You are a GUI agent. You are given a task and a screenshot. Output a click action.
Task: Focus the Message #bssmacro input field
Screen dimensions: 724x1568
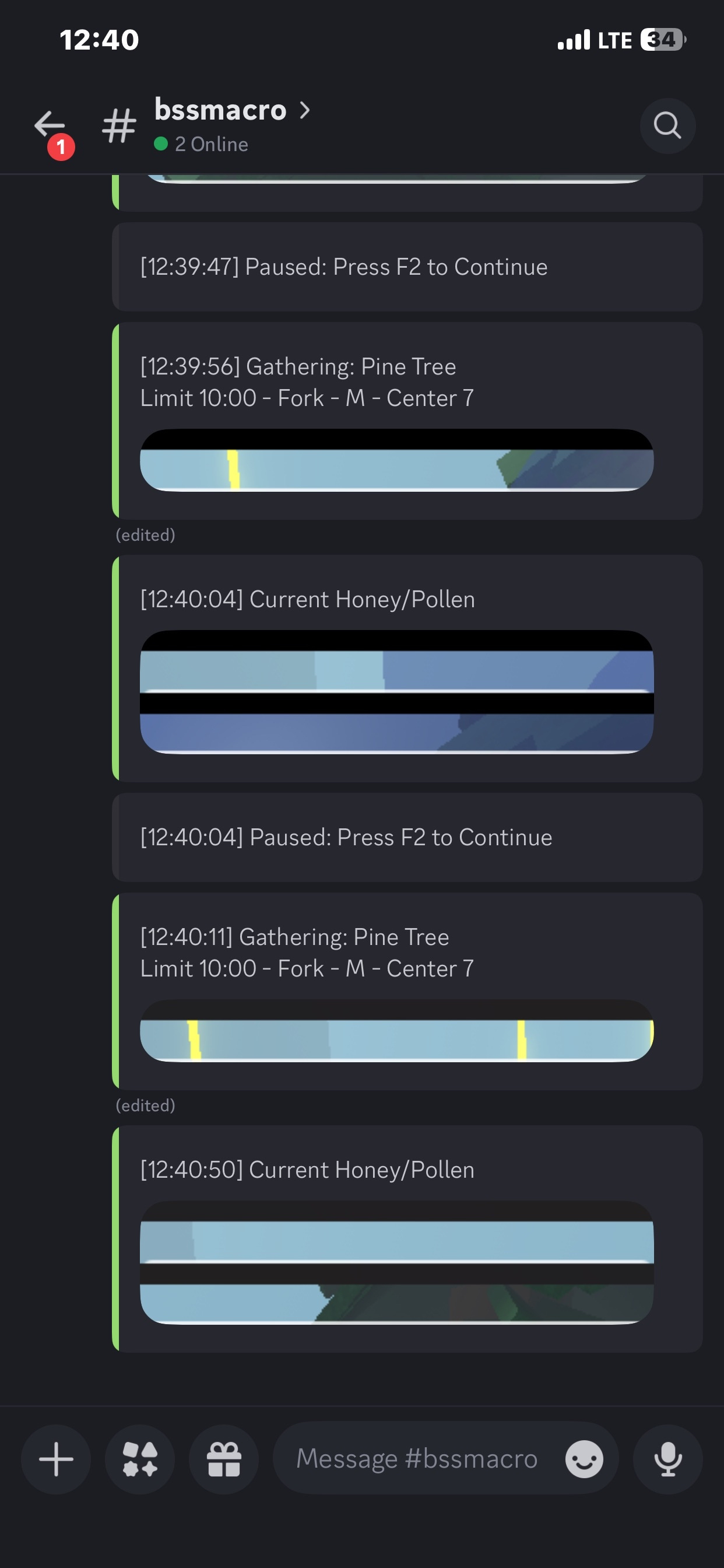pyautogui.click(x=417, y=1459)
